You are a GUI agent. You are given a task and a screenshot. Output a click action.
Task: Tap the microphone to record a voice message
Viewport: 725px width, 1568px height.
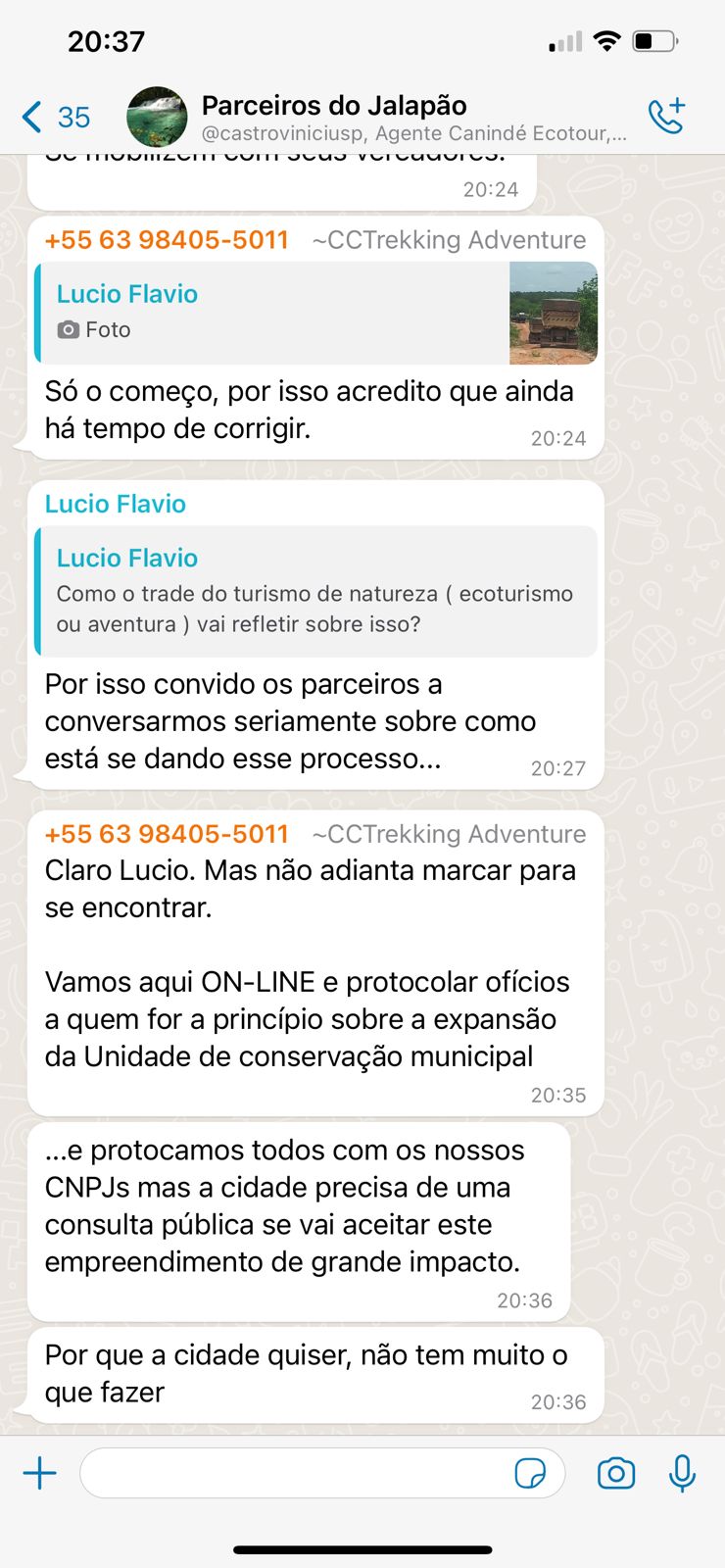pos(682,1473)
